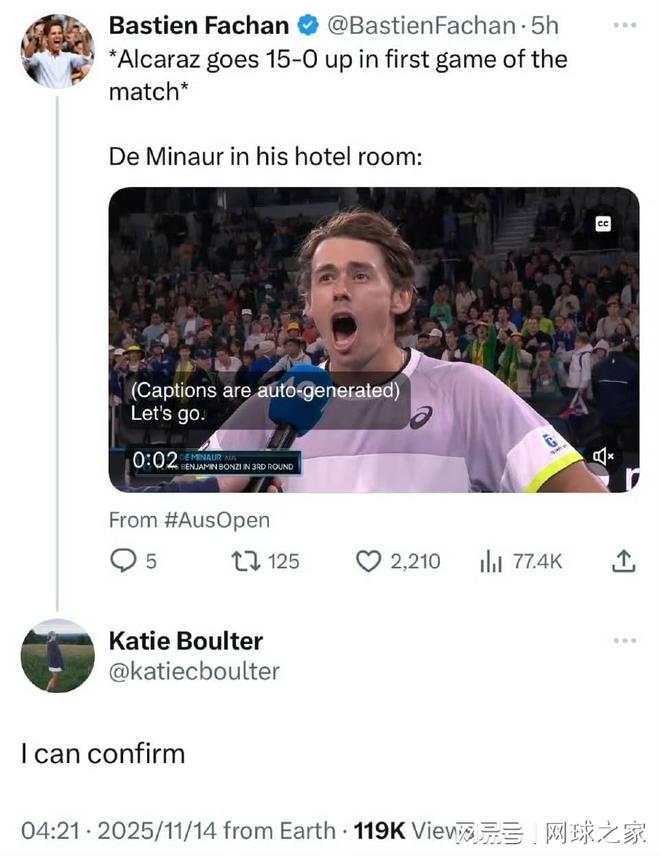Open the #AusOpen hashtag link
Screen dimensions: 660x856
pos(217,520)
